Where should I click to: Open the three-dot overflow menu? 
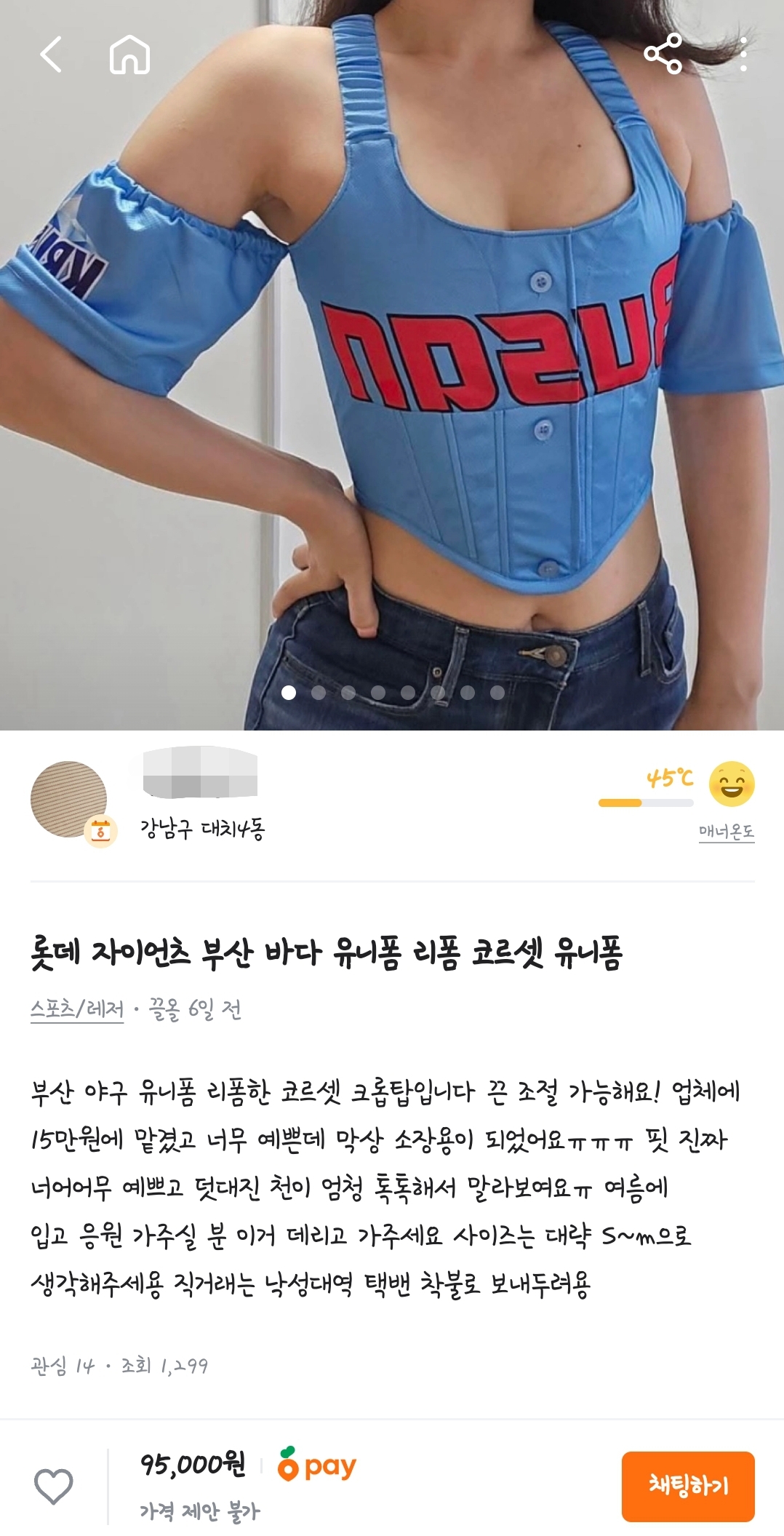click(743, 54)
